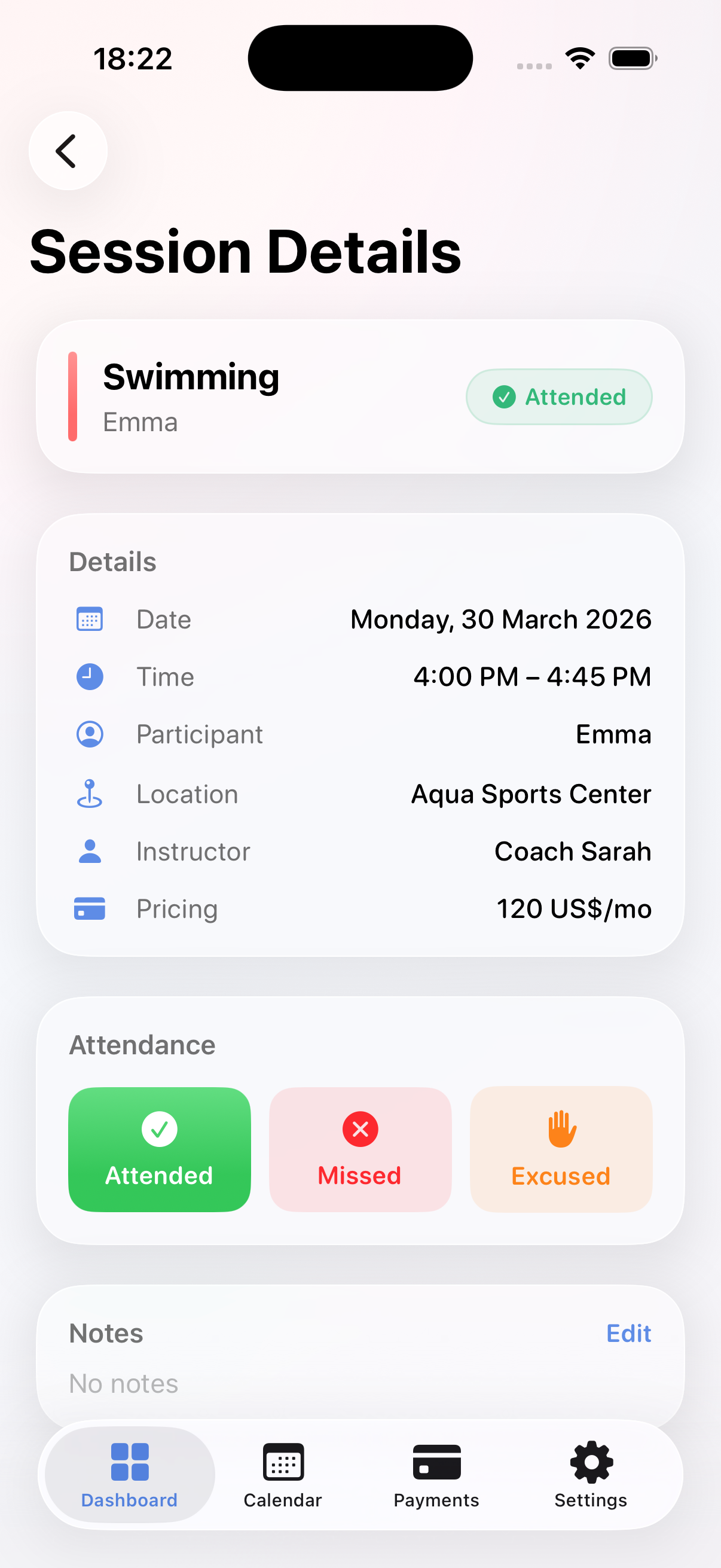
Task: Open the Calendar tab icon
Action: 282,1461
